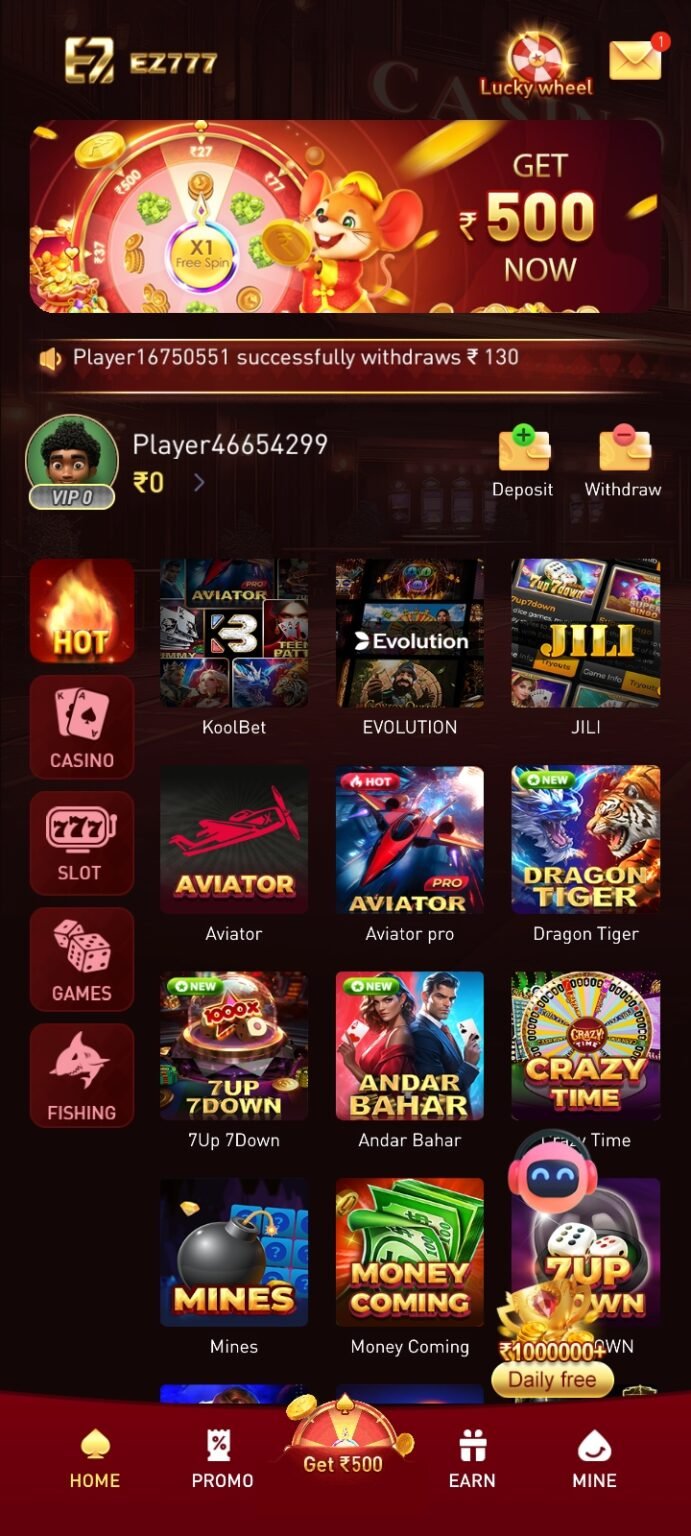Image resolution: width=691 pixels, height=1536 pixels.
Task: Open the mail inbox envelope
Action: pos(635,60)
